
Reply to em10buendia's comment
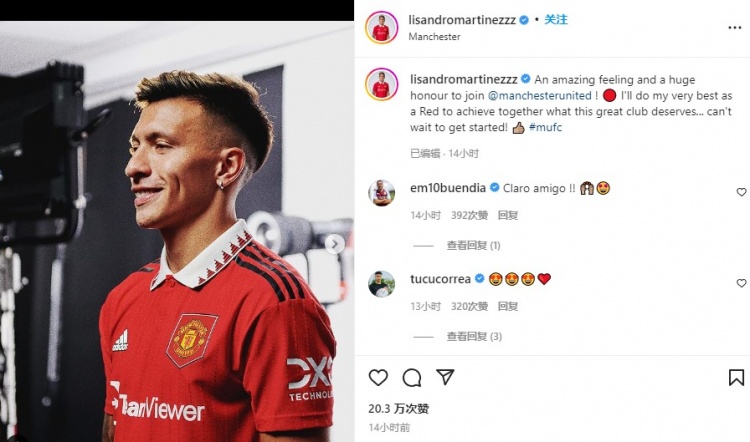(x=507, y=215)
